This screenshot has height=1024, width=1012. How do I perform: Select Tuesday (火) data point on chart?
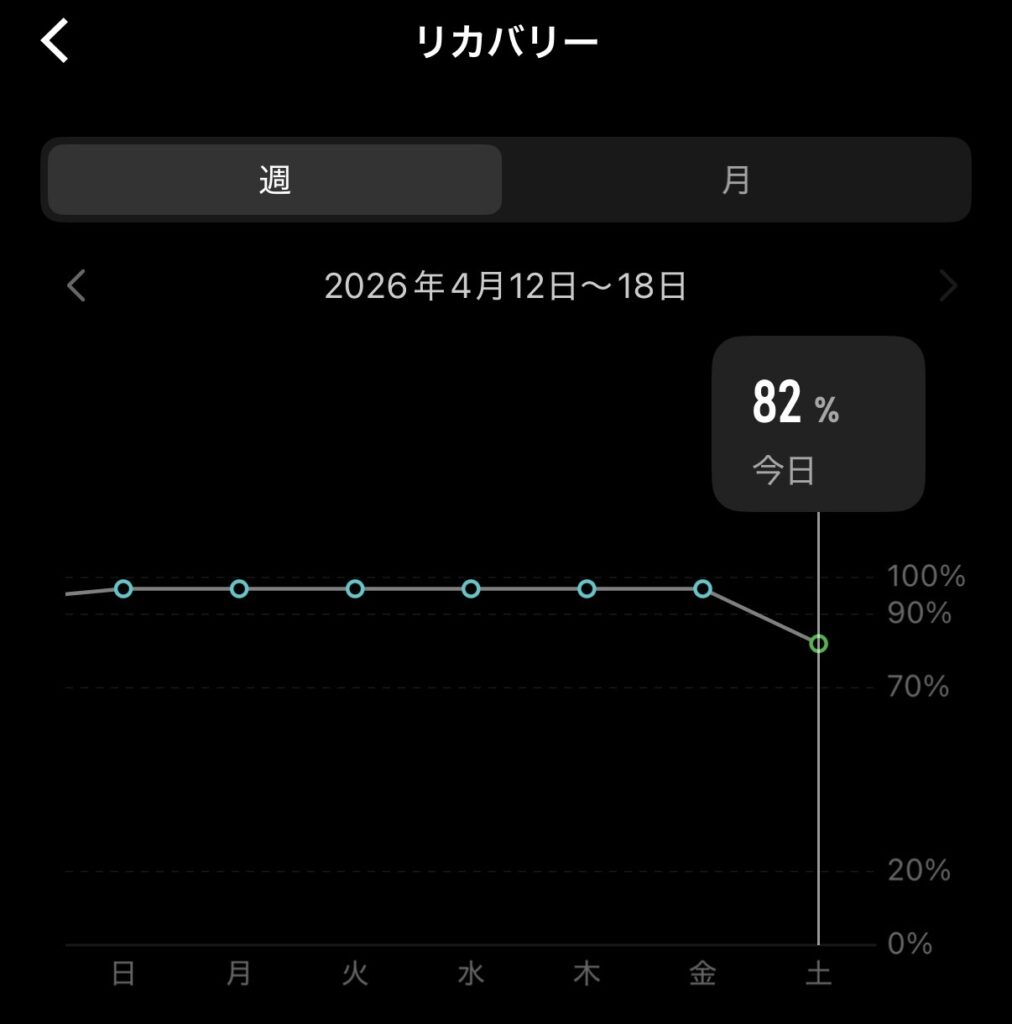tap(355, 589)
